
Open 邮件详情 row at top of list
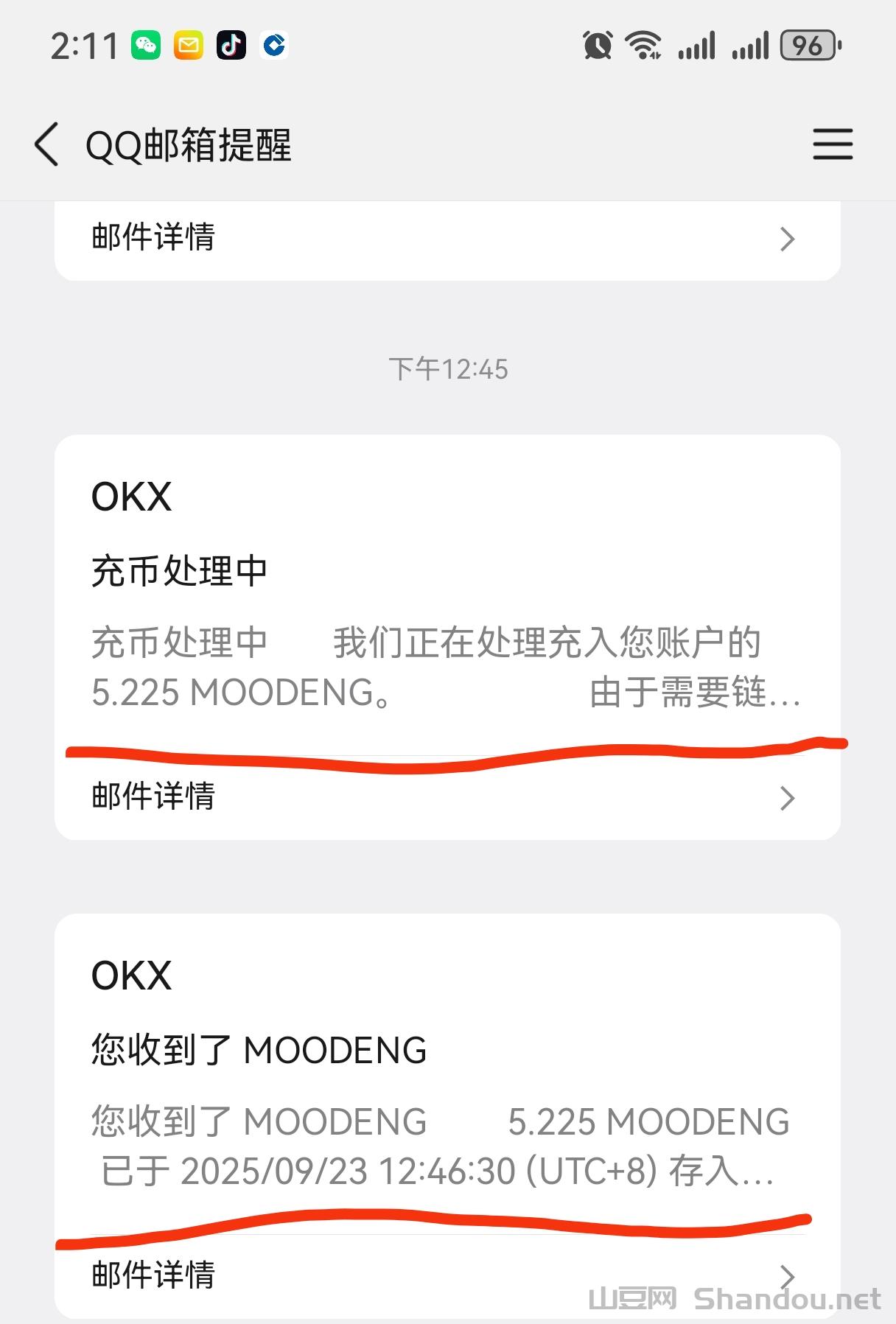tap(447, 239)
